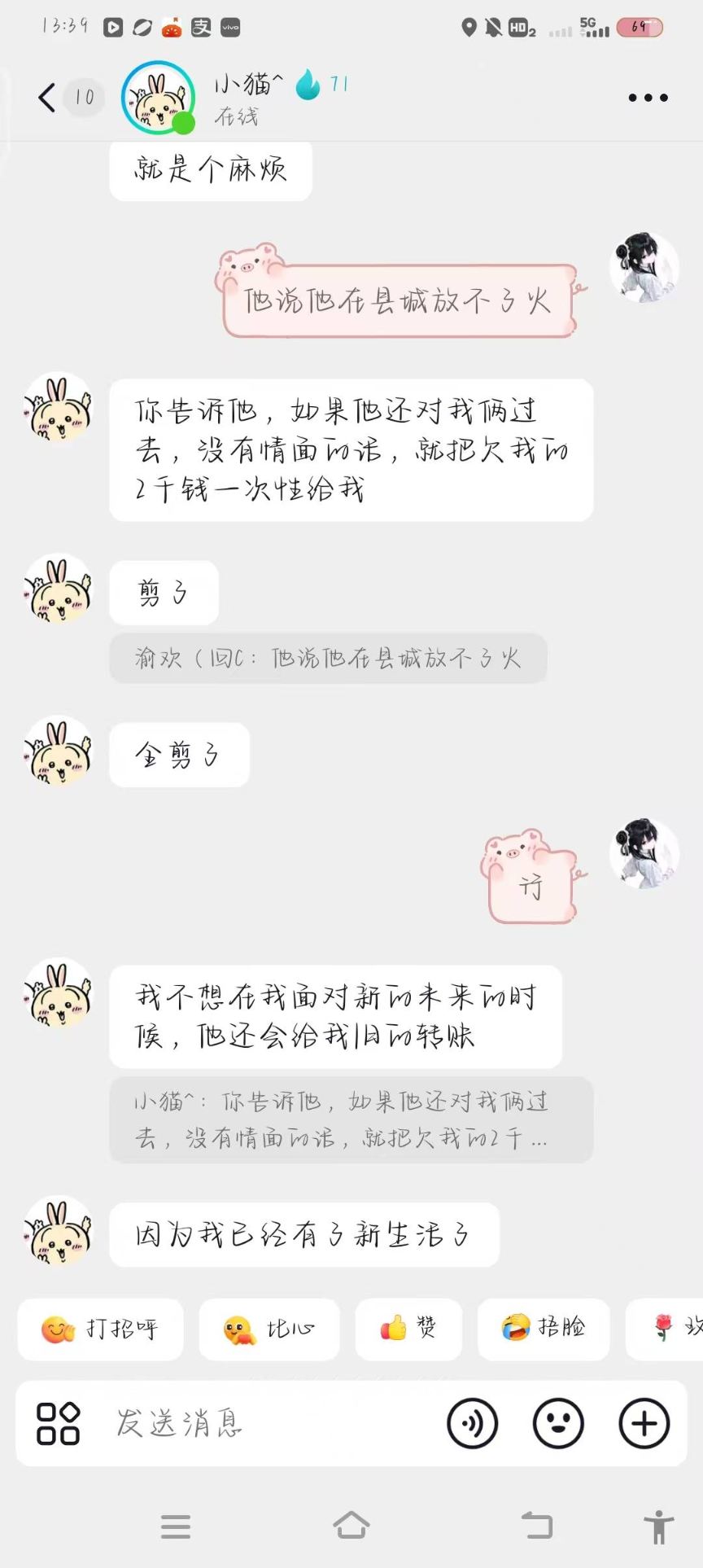This screenshot has width=703, height=1568.
Task: Open the emoji picker
Action: coord(558,1423)
